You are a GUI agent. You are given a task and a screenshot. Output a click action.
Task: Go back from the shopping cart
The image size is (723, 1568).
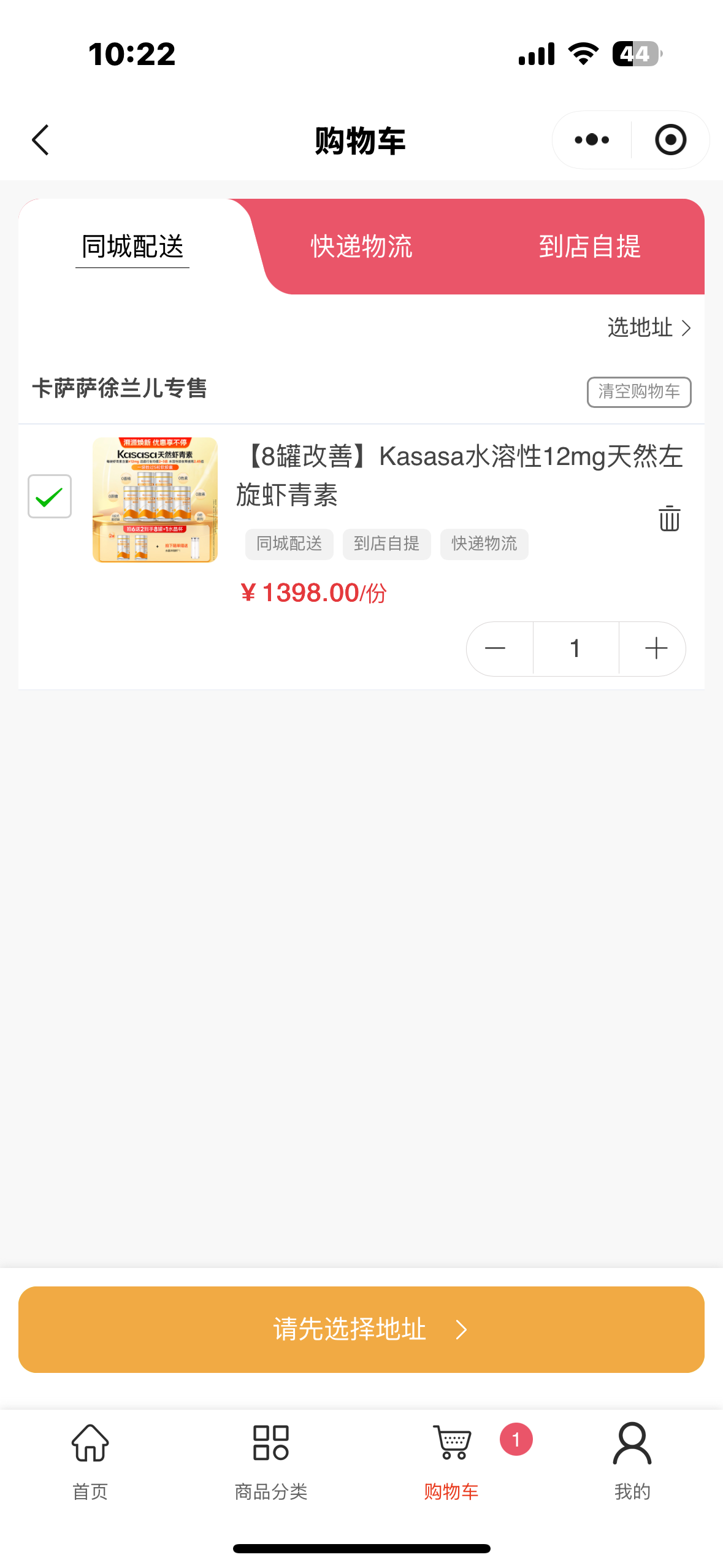coord(40,140)
